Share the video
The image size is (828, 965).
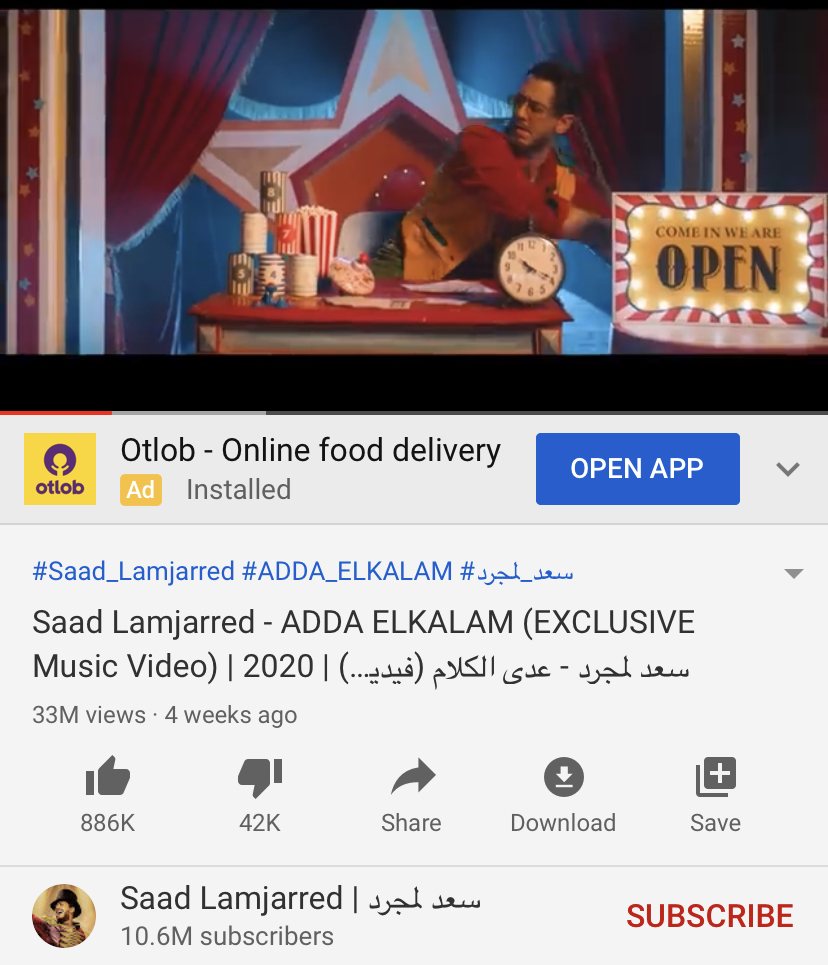[411, 778]
